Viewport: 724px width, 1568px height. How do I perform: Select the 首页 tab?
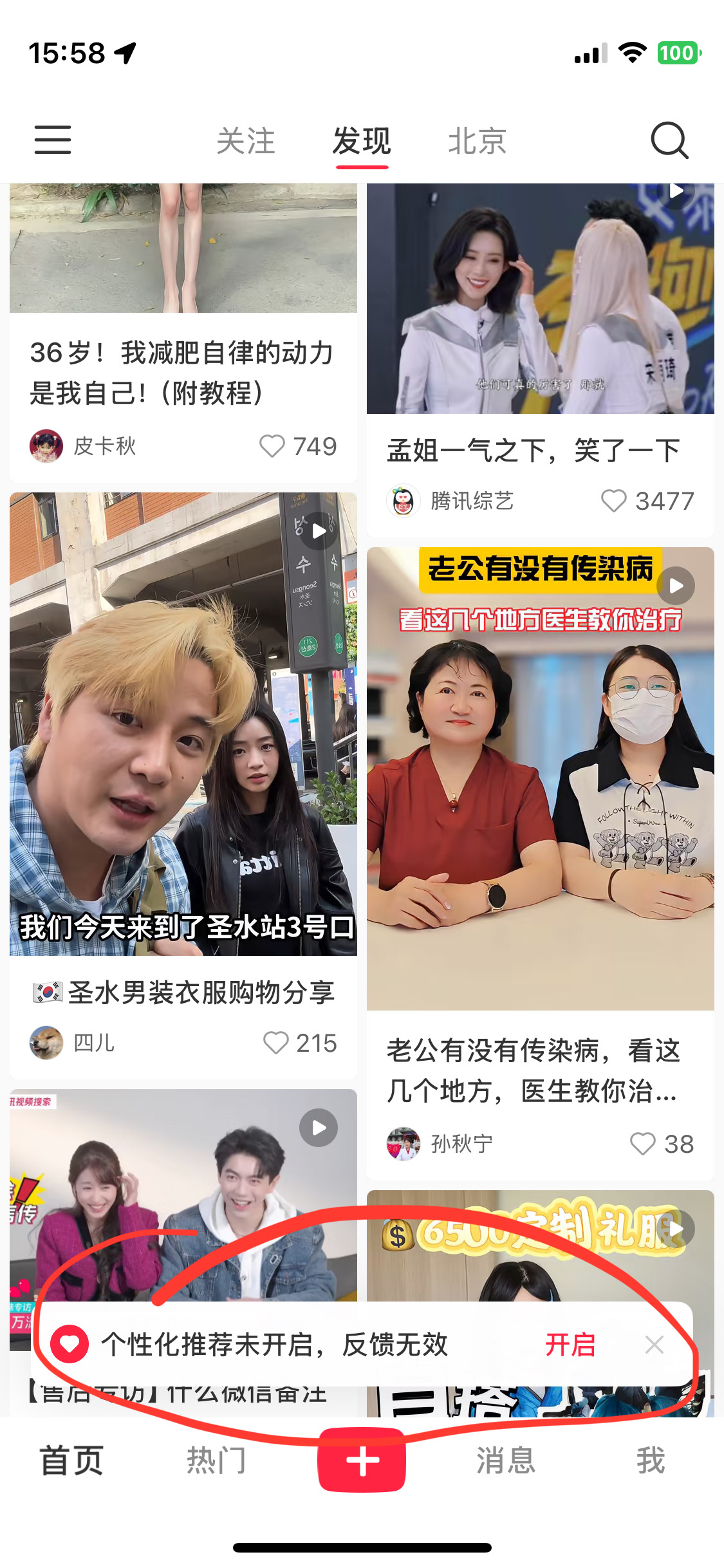72,1460
